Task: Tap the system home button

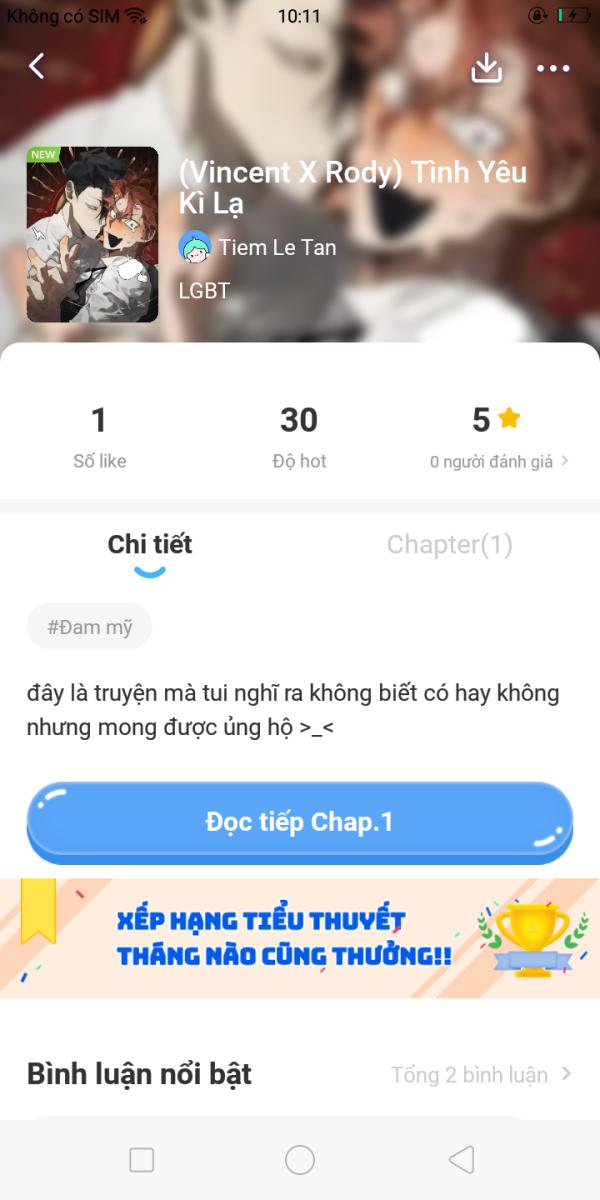Action: [300, 1160]
